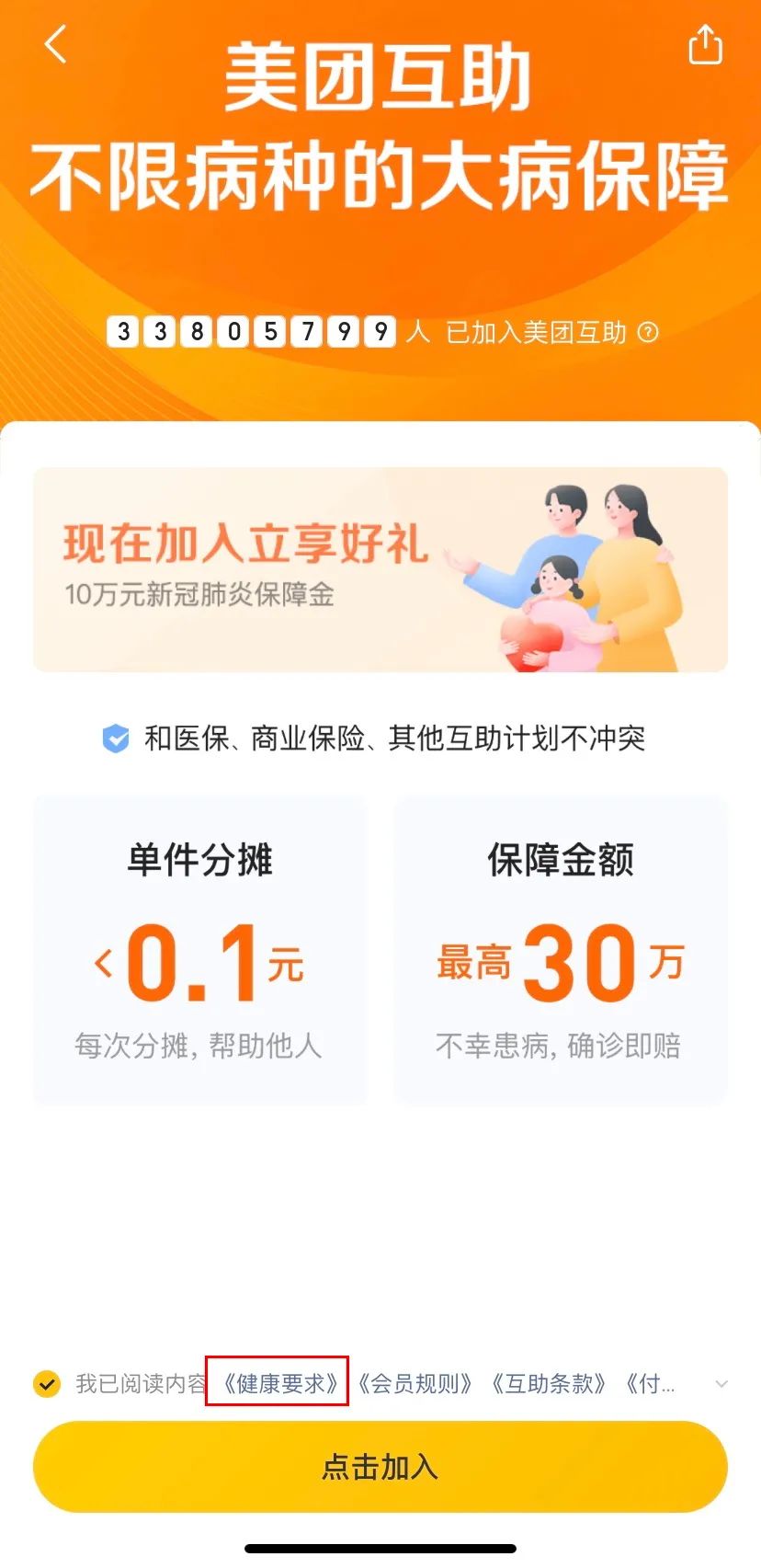761x1568 pixels.
Task: Open the help icon beside 已加入美团互助
Action: [648, 332]
